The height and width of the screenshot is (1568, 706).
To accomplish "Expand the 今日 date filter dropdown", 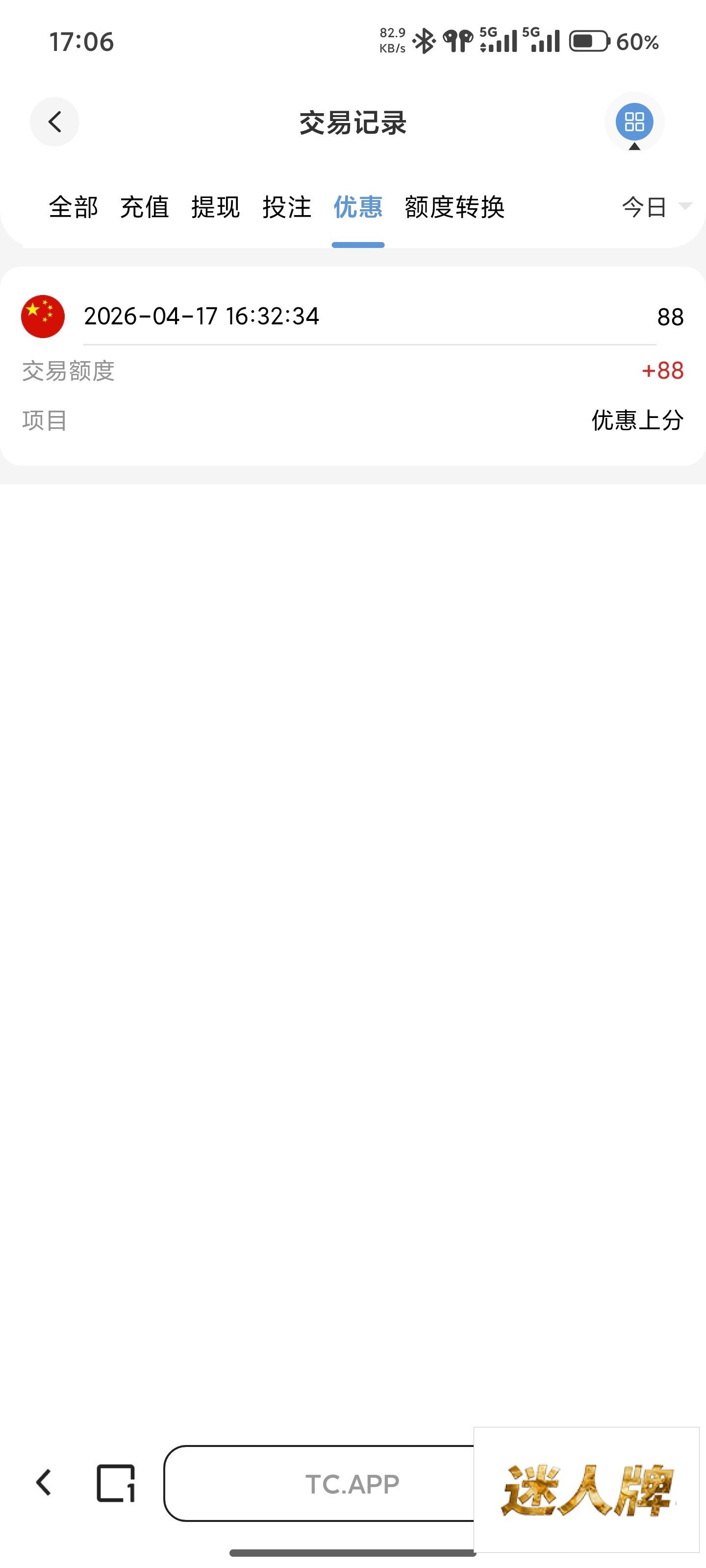I will click(655, 207).
